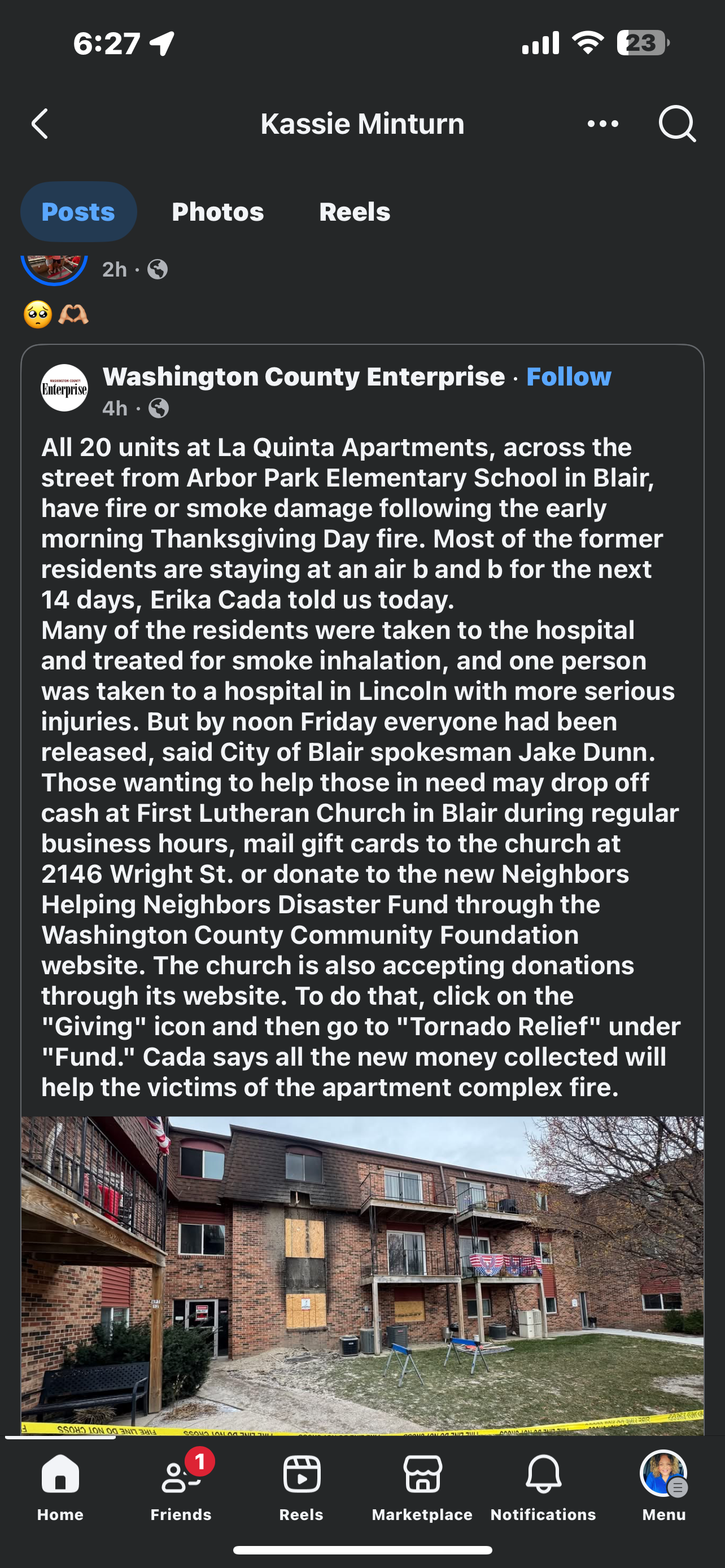Follow Washington County Enterprise
The image size is (725, 1568).
pyautogui.click(x=568, y=377)
